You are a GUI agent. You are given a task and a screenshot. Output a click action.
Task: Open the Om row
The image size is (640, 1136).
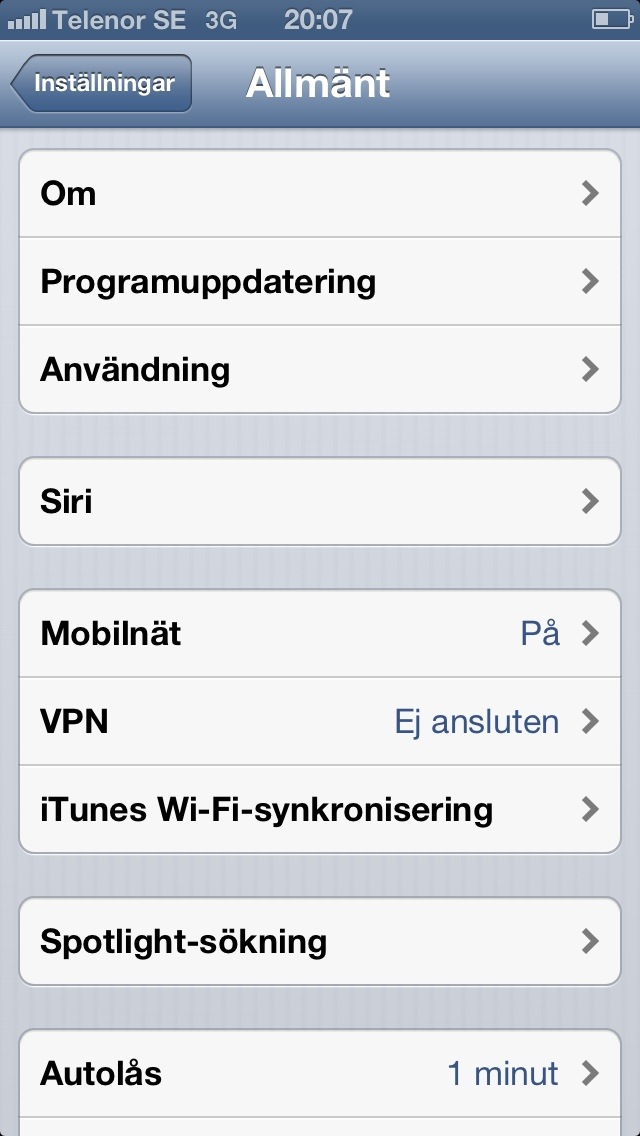pyautogui.click(x=320, y=194)
